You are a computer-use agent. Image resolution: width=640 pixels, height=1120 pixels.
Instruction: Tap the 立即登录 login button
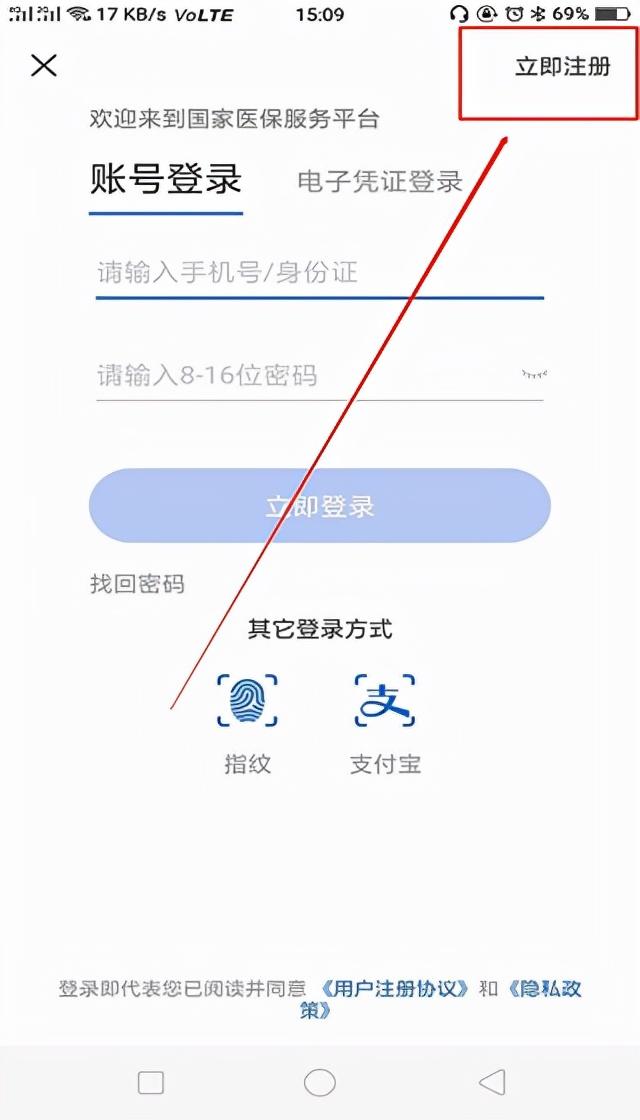point(319,506)
